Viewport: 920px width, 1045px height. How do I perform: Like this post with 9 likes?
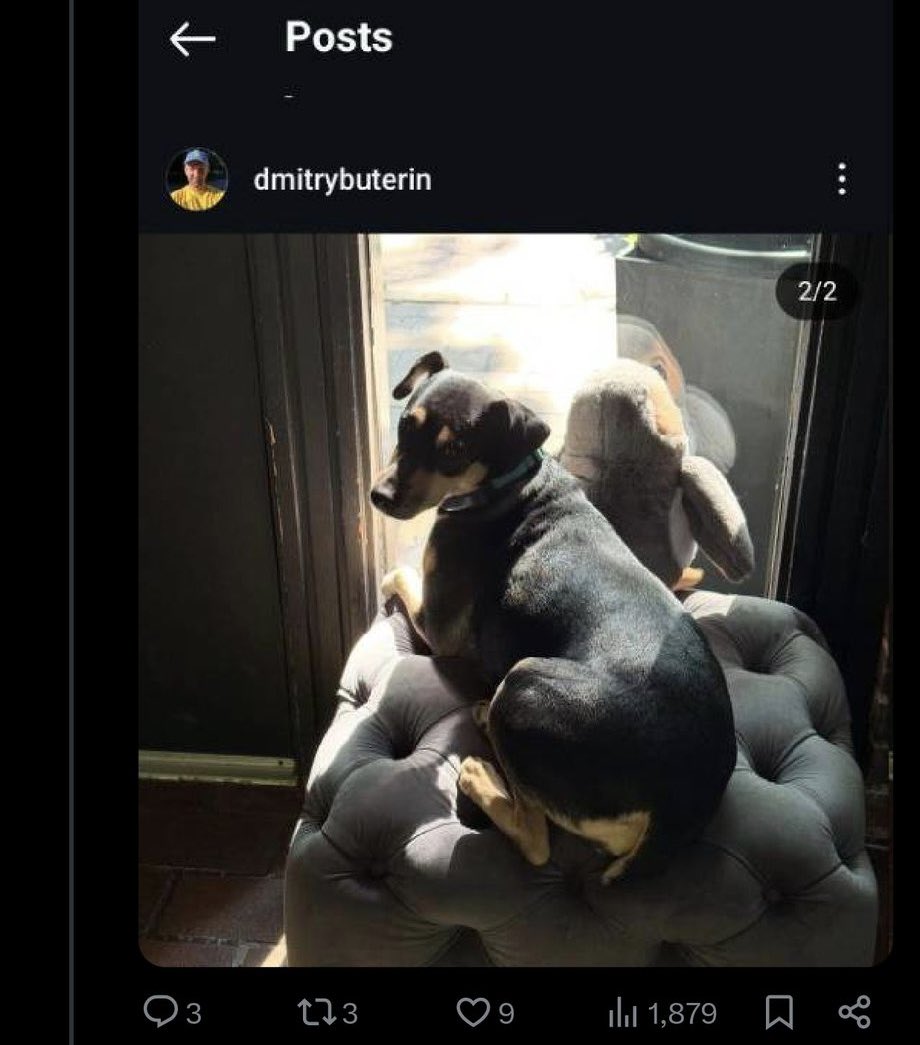472,1013
